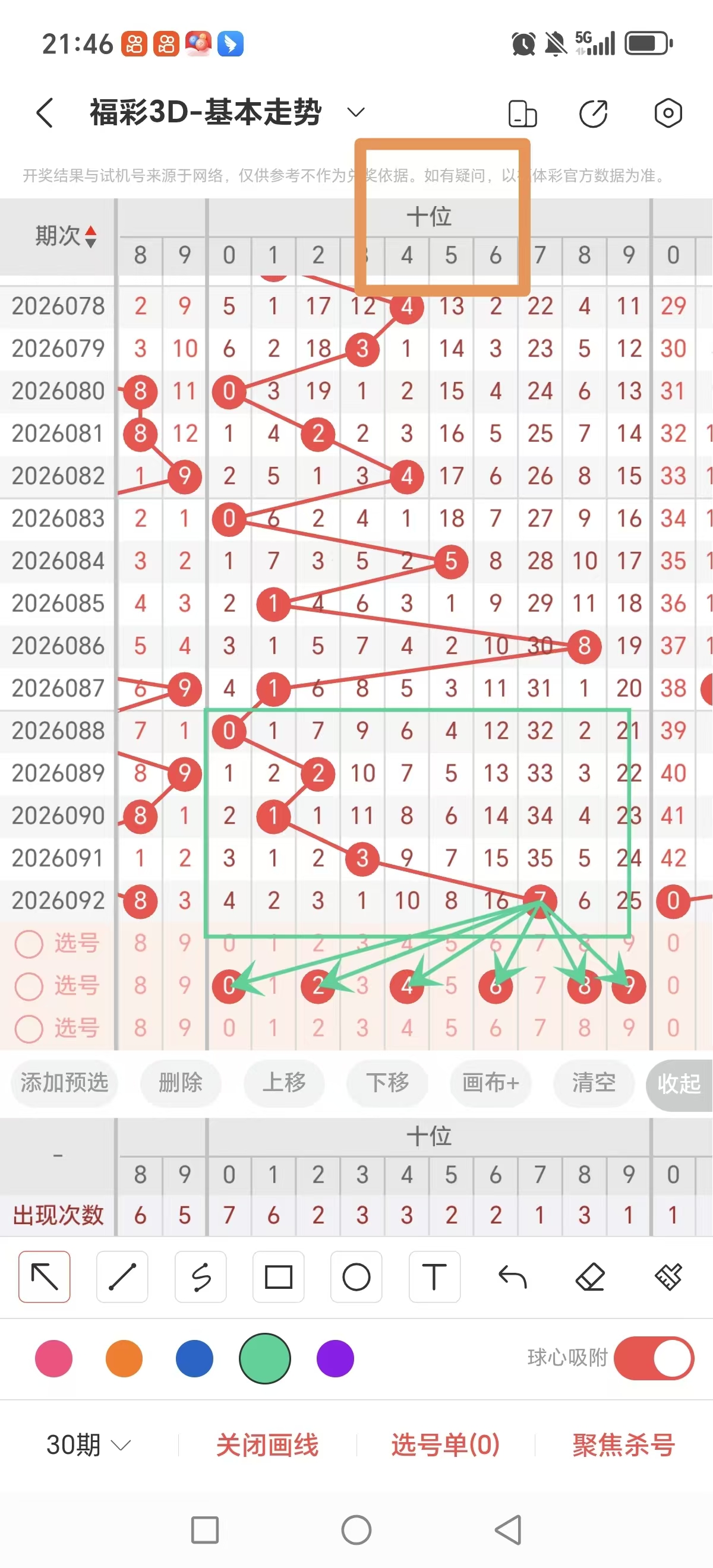Select the straight line drawing tool
713x1568 pixels.
[122, 1278]
